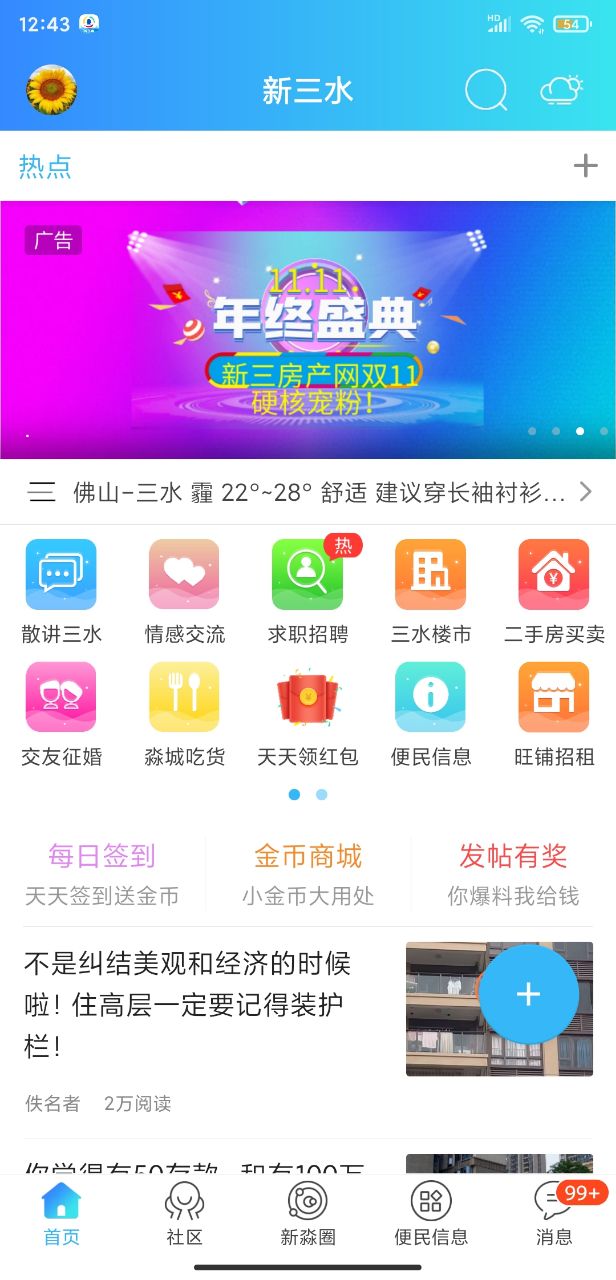Open 二手房买卖 section
This screenshot has height=1280, width=616.
[x=554, y=592]
